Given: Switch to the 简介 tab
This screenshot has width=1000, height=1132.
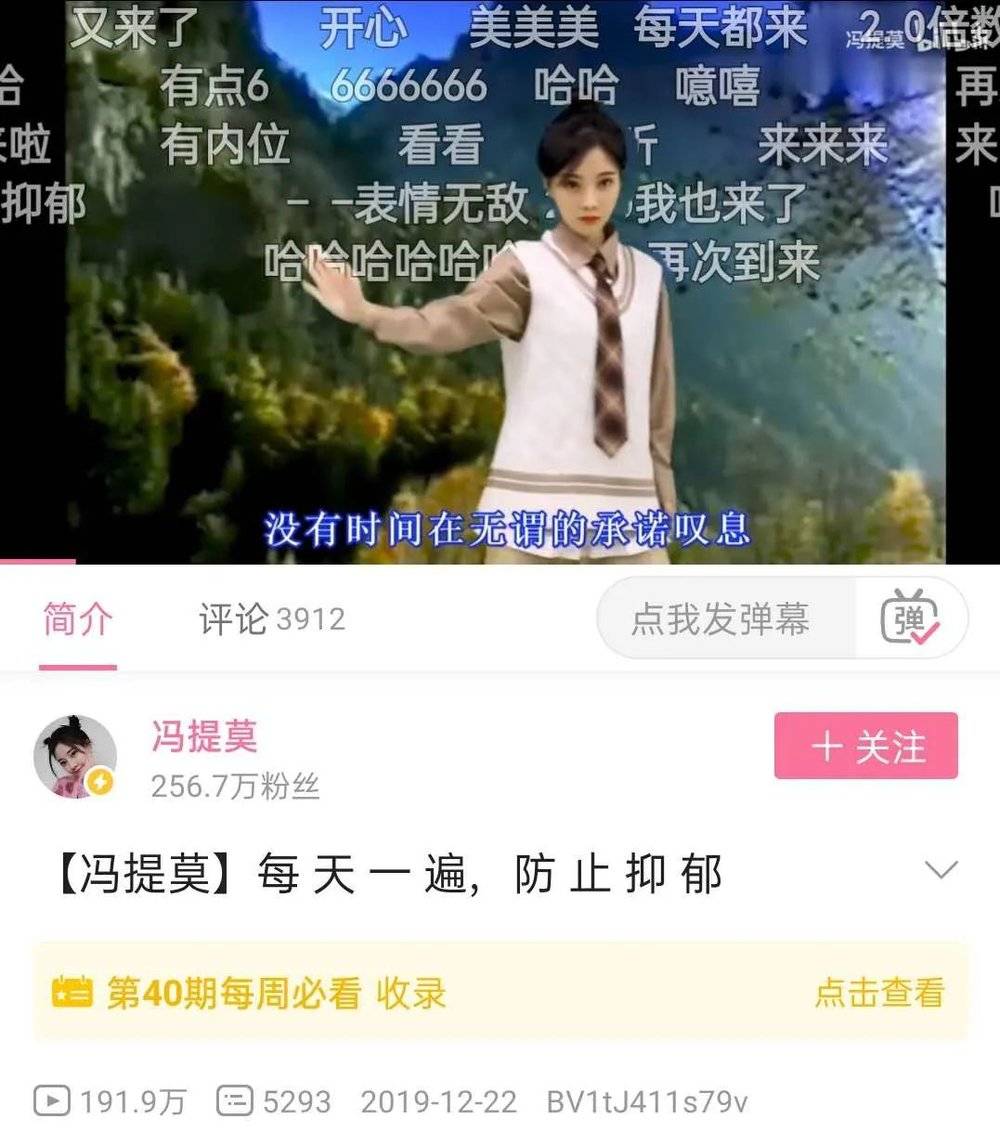Looking at the screenshot, I should tap(78, 620).
